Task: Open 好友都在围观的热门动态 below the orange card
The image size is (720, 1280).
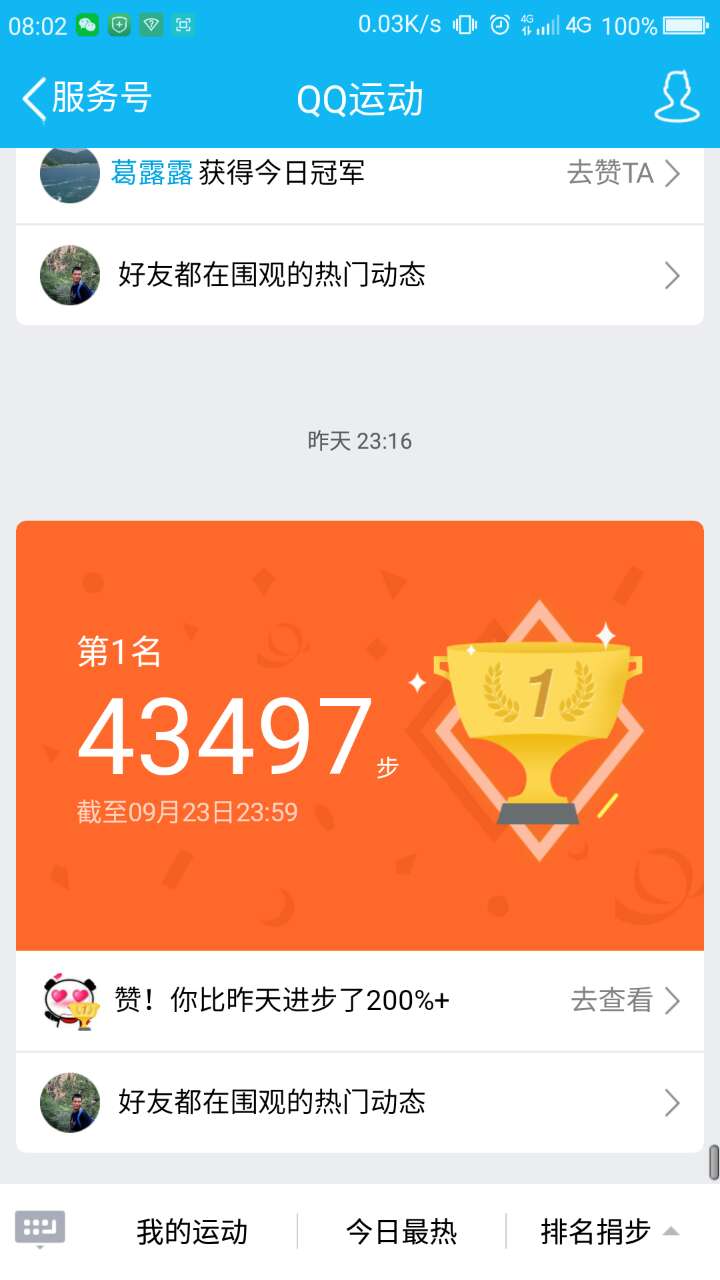Action: pyautogui.click(x=360, y=1103)
